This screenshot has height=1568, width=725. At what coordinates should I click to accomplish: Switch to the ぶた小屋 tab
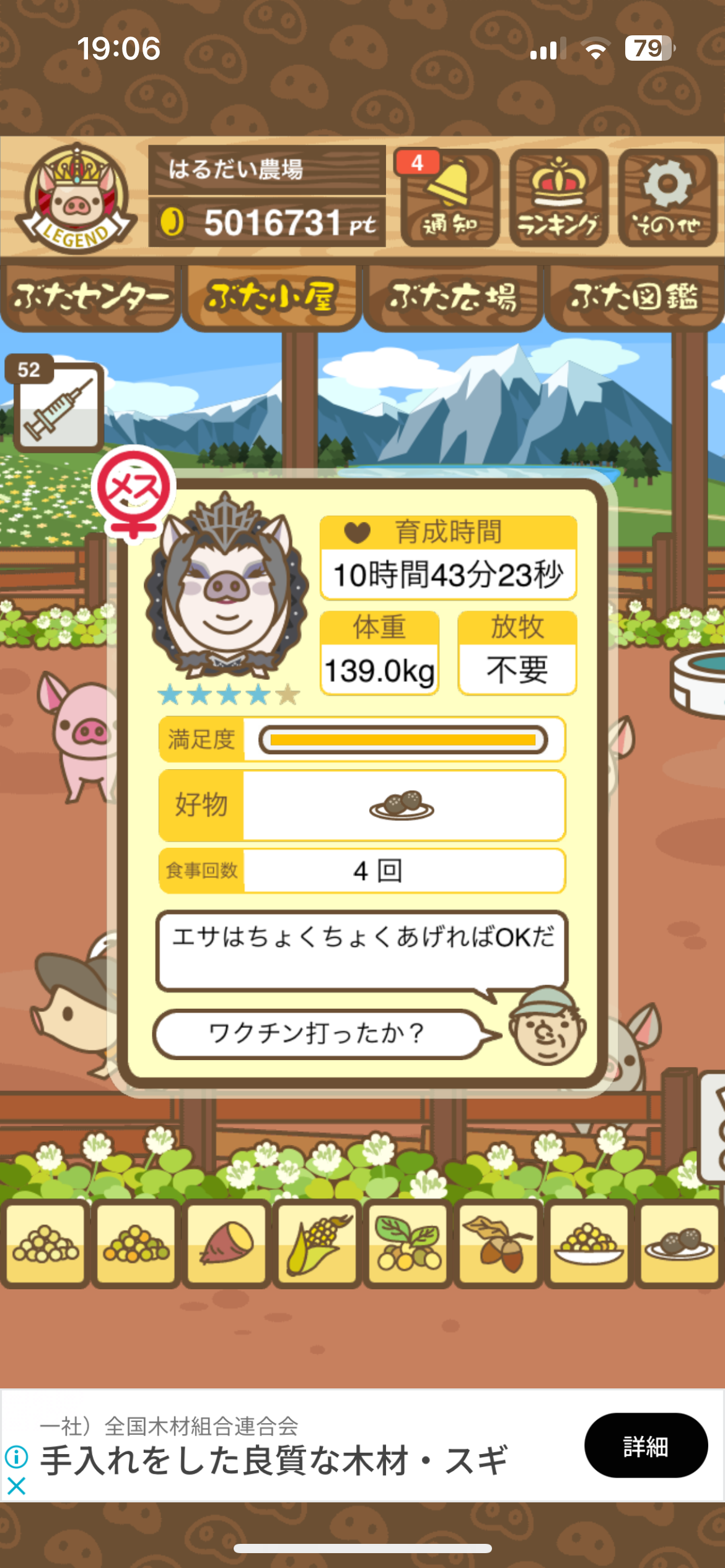[x=271, y=297]
